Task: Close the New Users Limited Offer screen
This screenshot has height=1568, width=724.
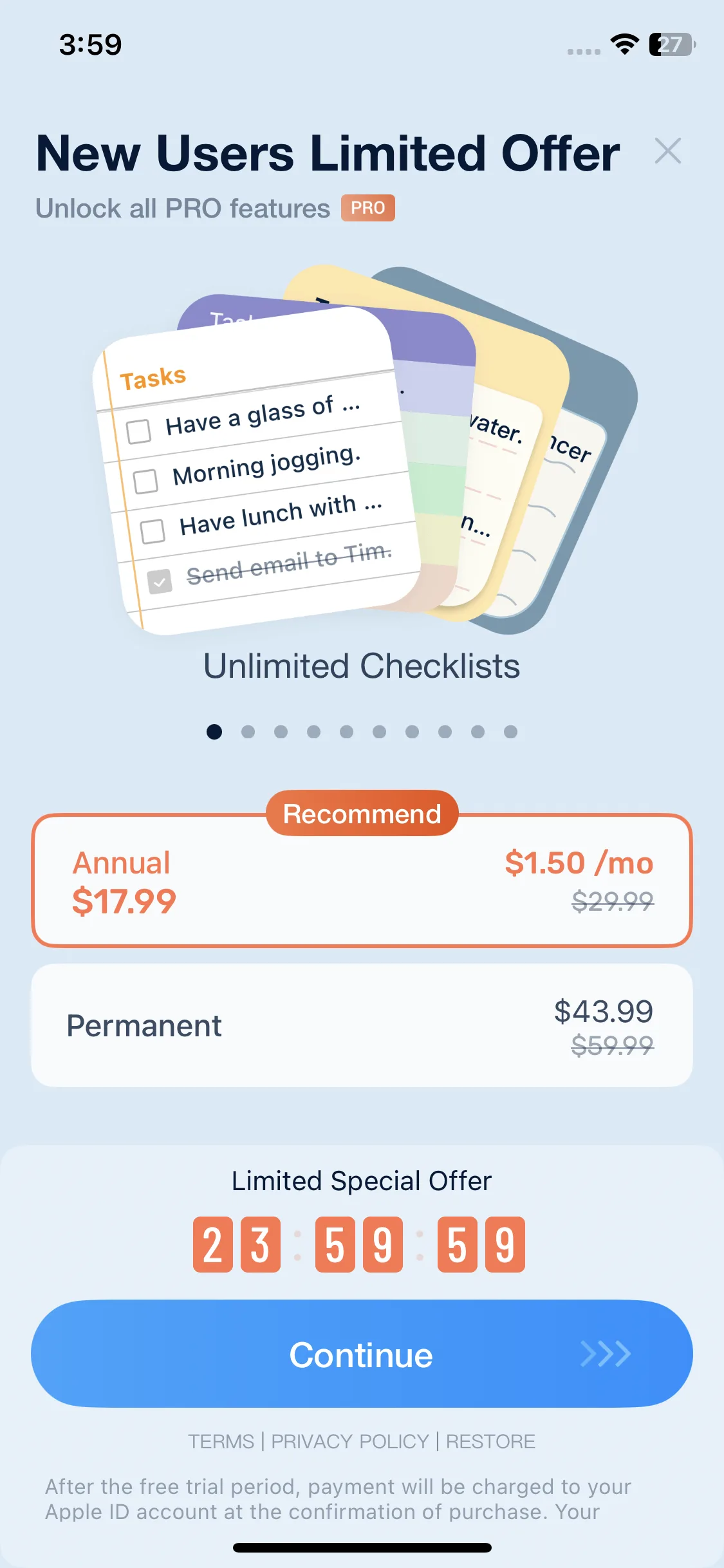Action: (667, 151)
